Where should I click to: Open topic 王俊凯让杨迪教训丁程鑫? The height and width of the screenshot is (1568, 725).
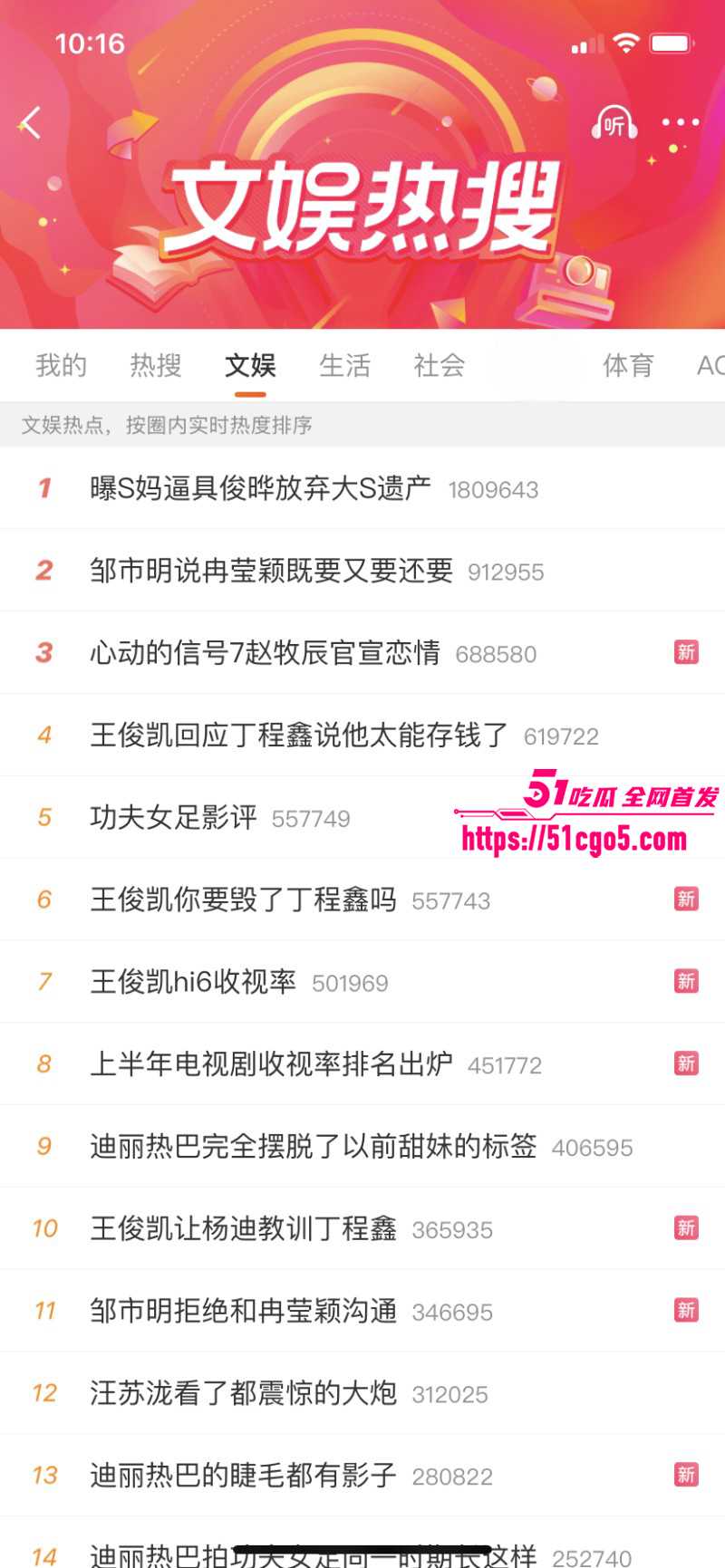pos(362,1228)
